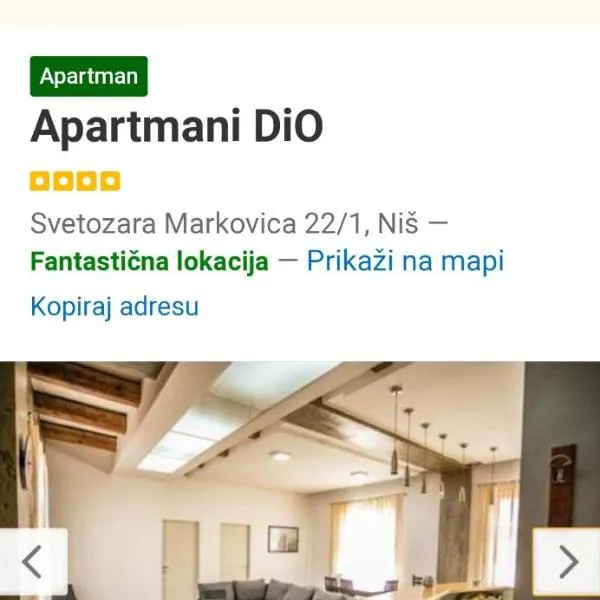Show the next apartment photo
The width and height of the screenshot is (600, 600).
(x=567, y=562)
